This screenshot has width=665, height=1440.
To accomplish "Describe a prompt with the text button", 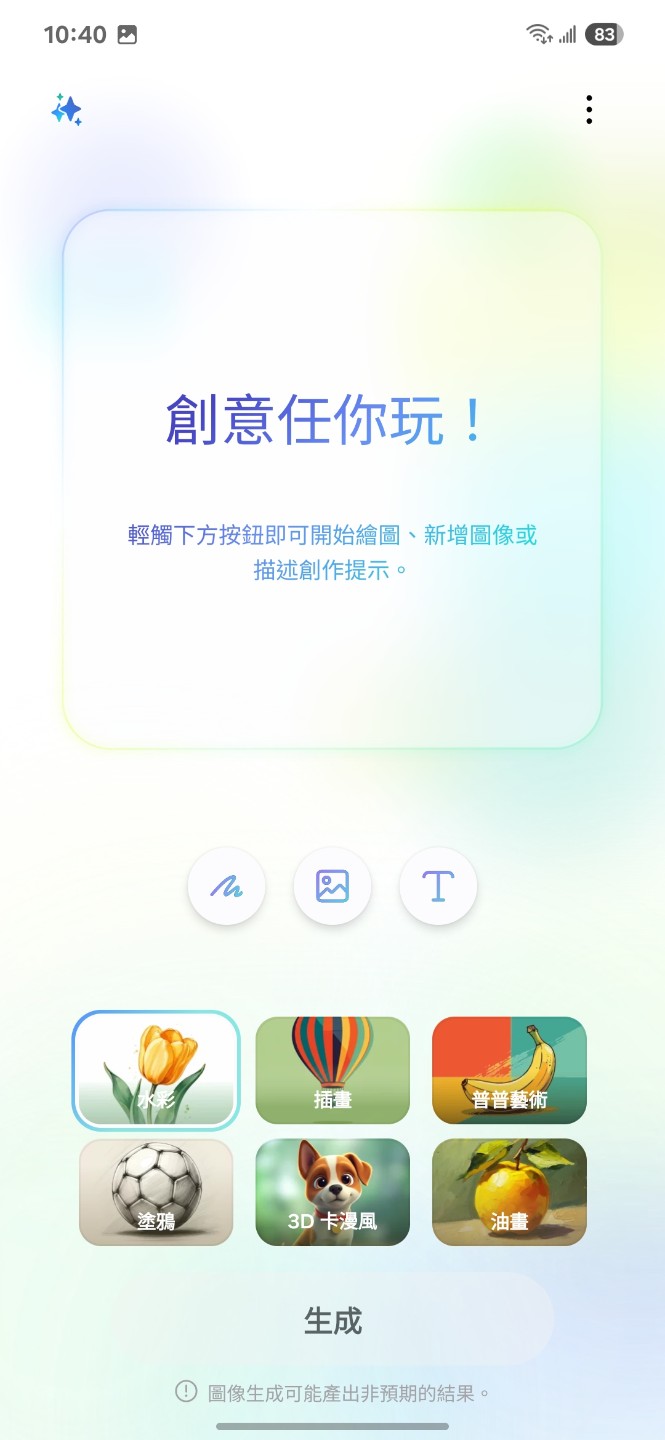I will coord(438,886).
